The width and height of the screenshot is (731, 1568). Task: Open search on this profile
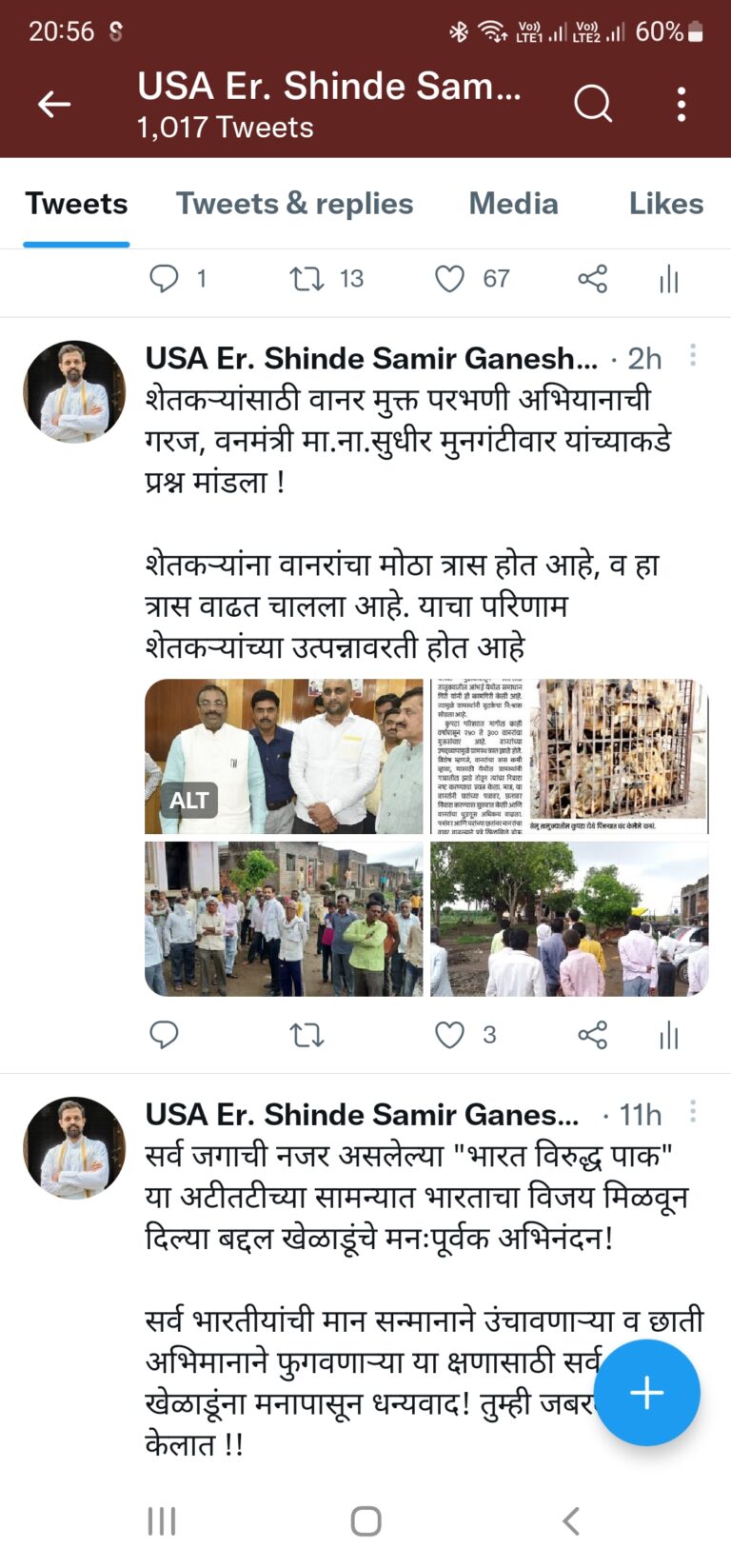pos(592,104)
